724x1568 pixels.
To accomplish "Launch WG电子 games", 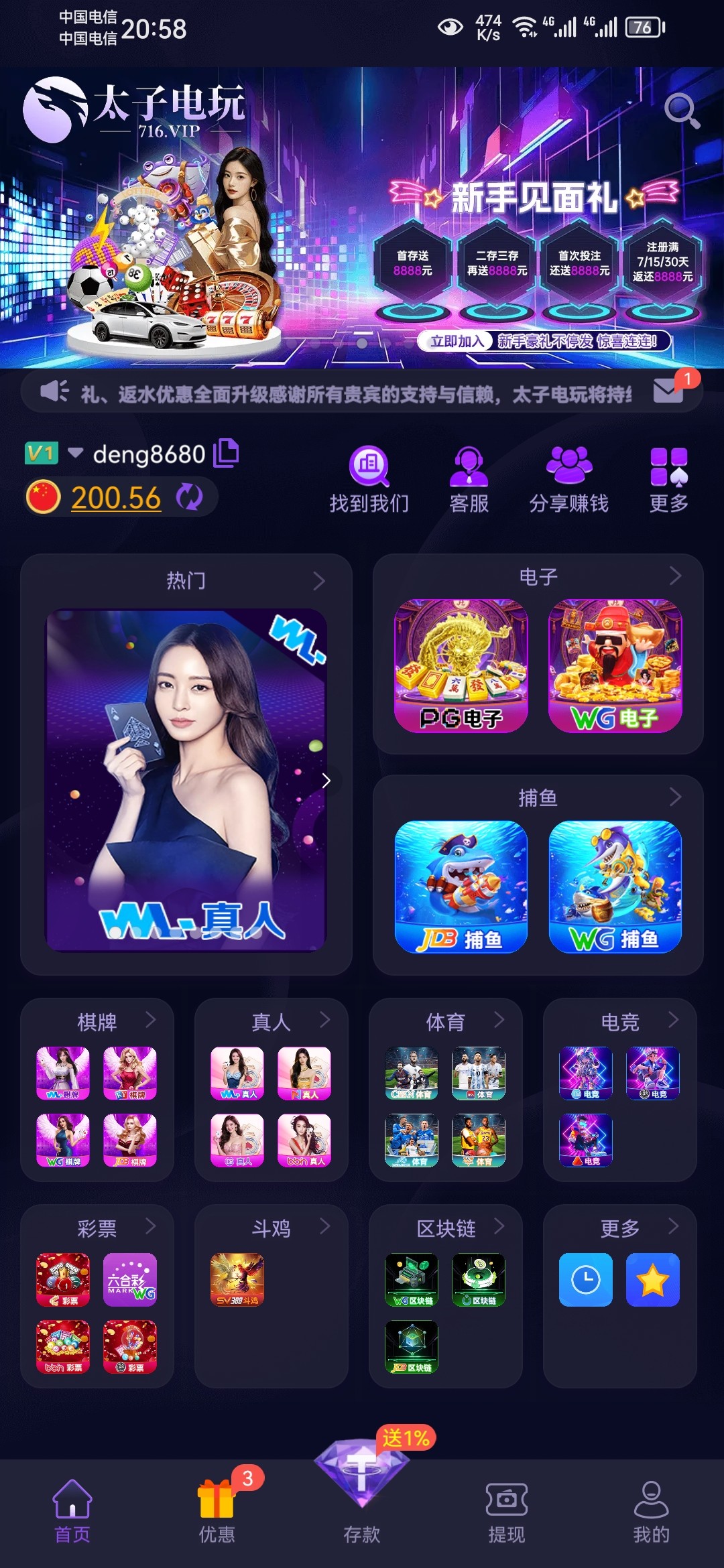I will [615, 665].
